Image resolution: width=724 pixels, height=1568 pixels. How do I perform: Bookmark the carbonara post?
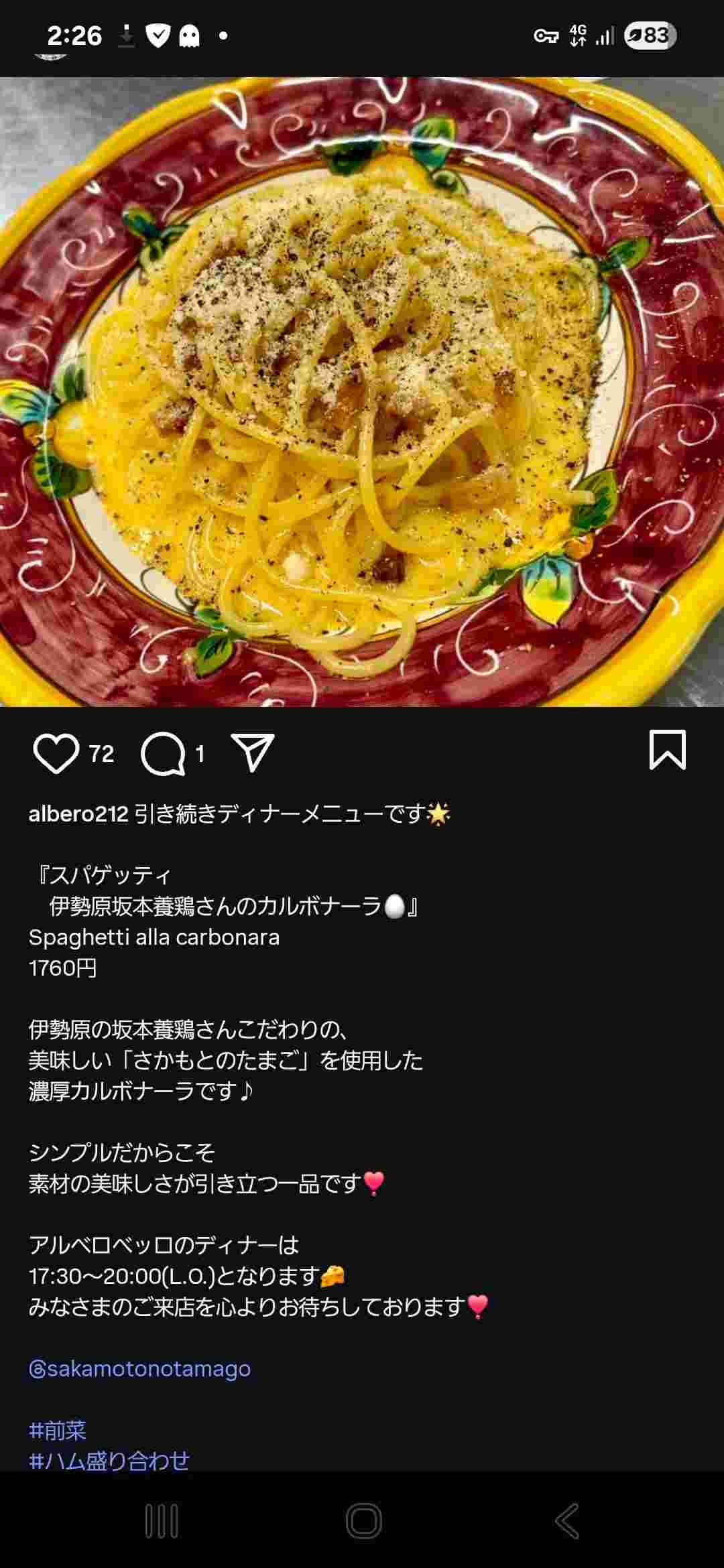(667, 750)
